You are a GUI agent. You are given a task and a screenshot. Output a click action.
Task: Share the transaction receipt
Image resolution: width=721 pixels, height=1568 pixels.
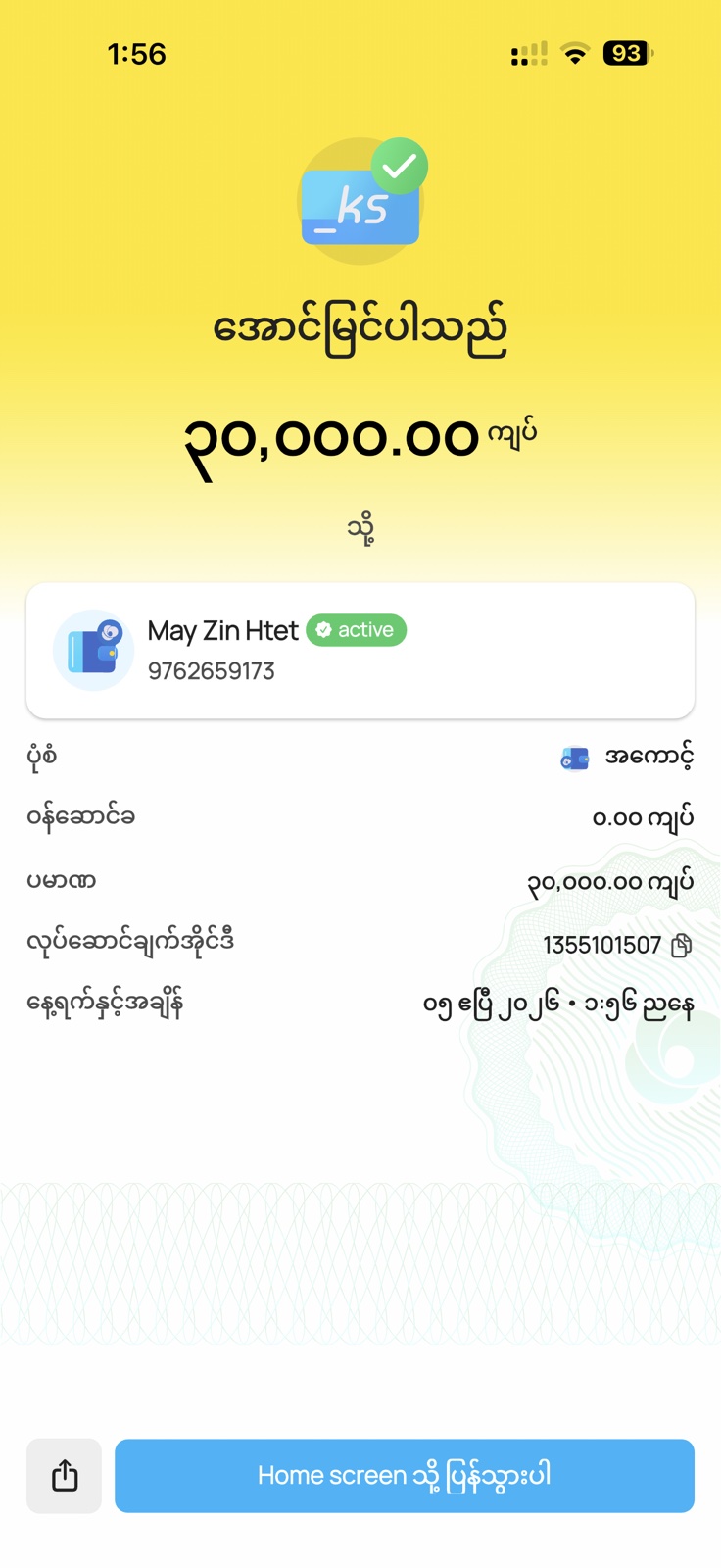64,1475
